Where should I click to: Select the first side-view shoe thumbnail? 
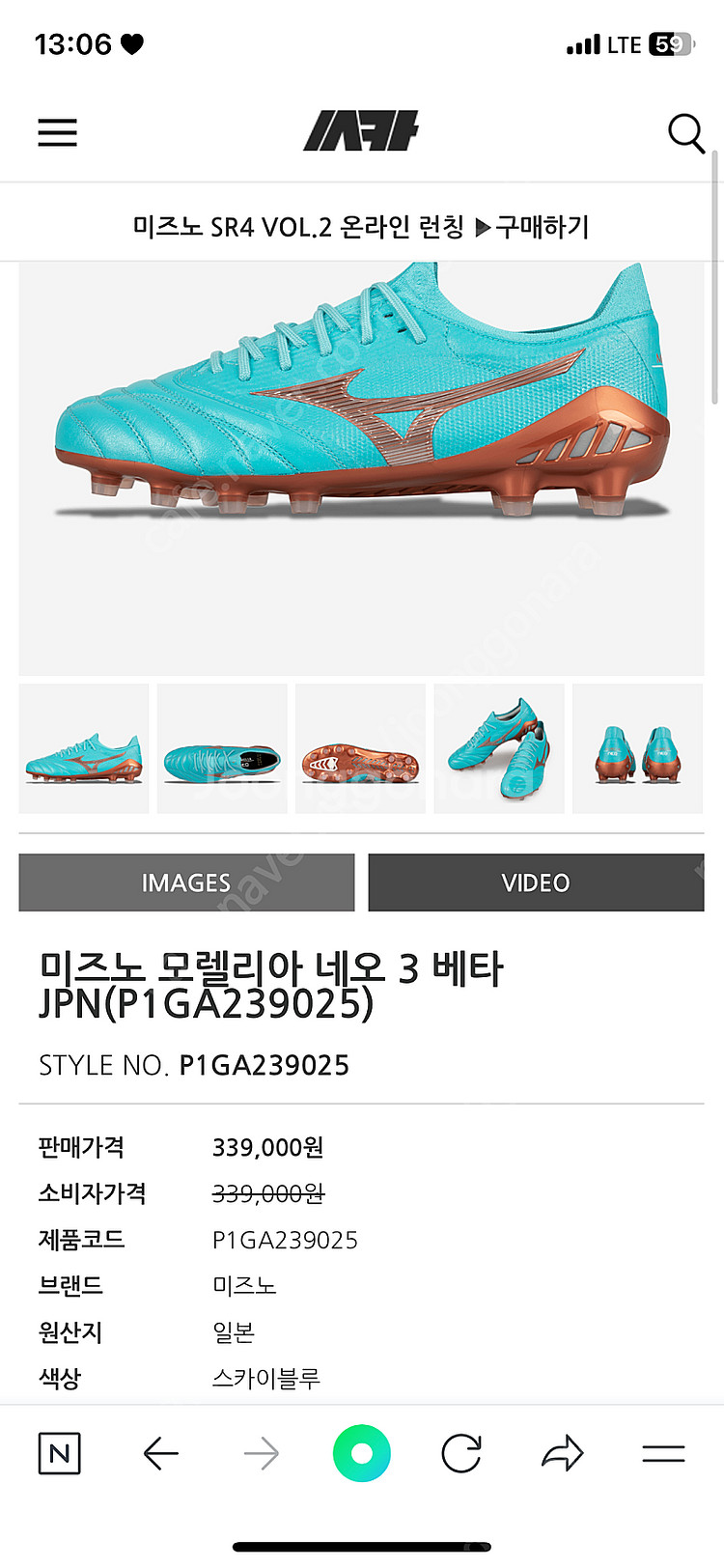tap(84, 748)
